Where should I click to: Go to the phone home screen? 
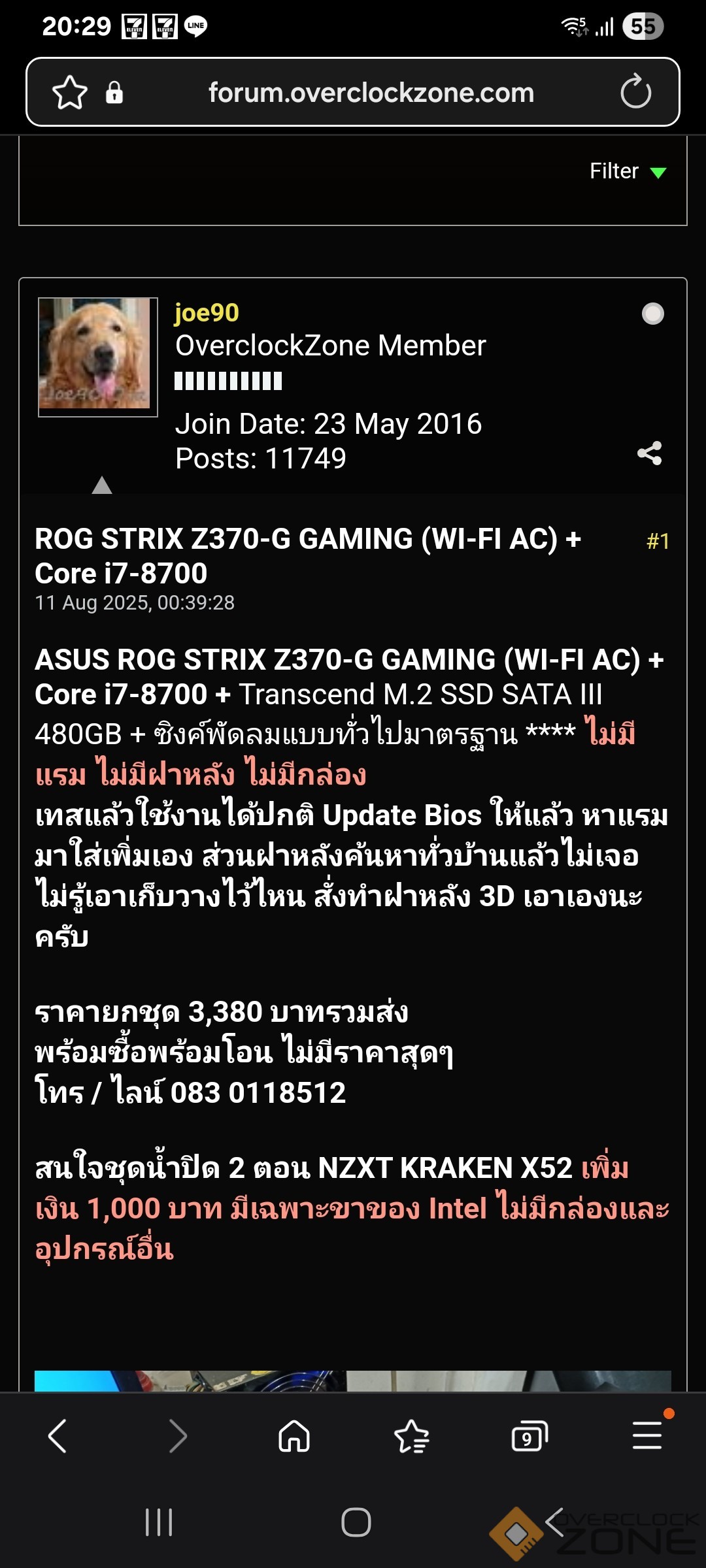[356, 1523]
